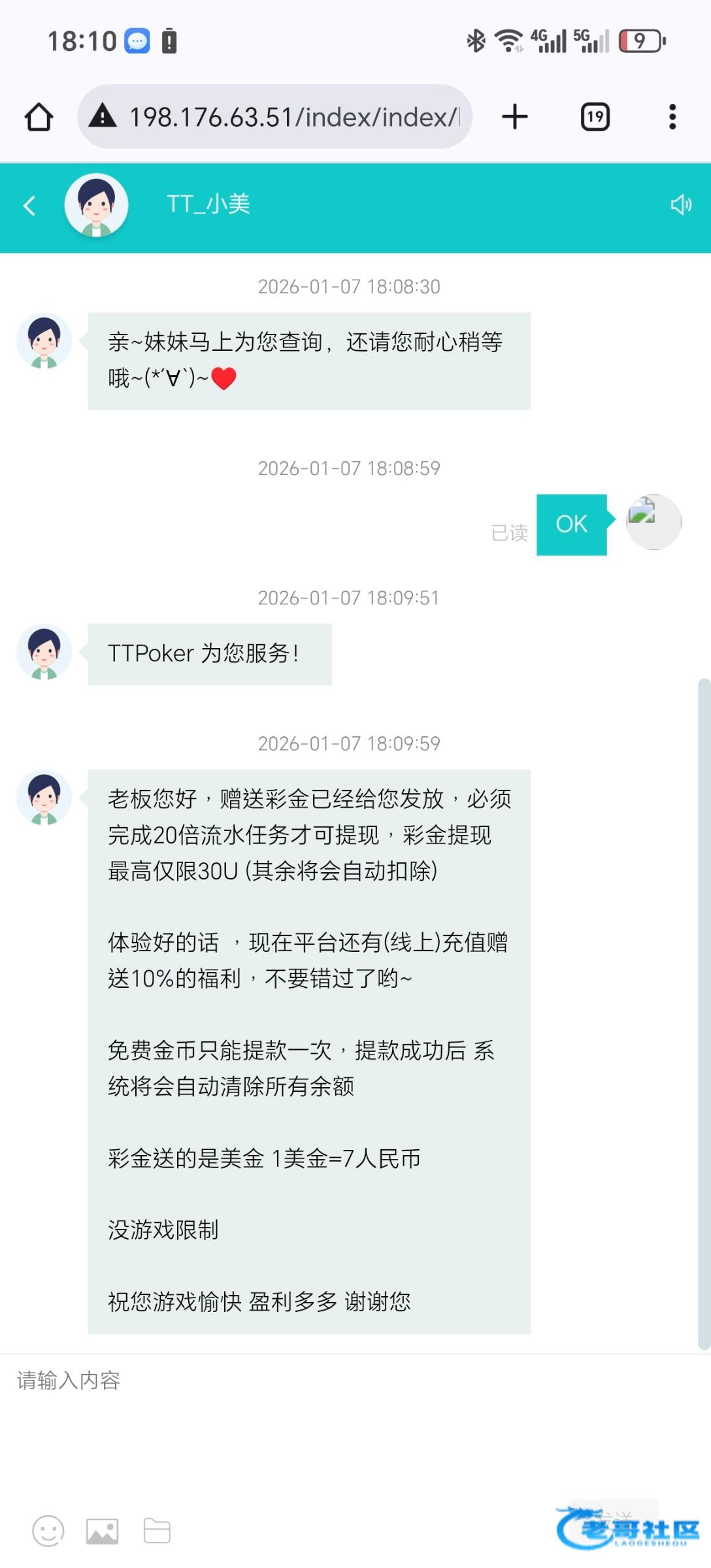This screenshot has width=711, height=1568.
Task: Attach an image to the chat
Action: [103, 1531]
